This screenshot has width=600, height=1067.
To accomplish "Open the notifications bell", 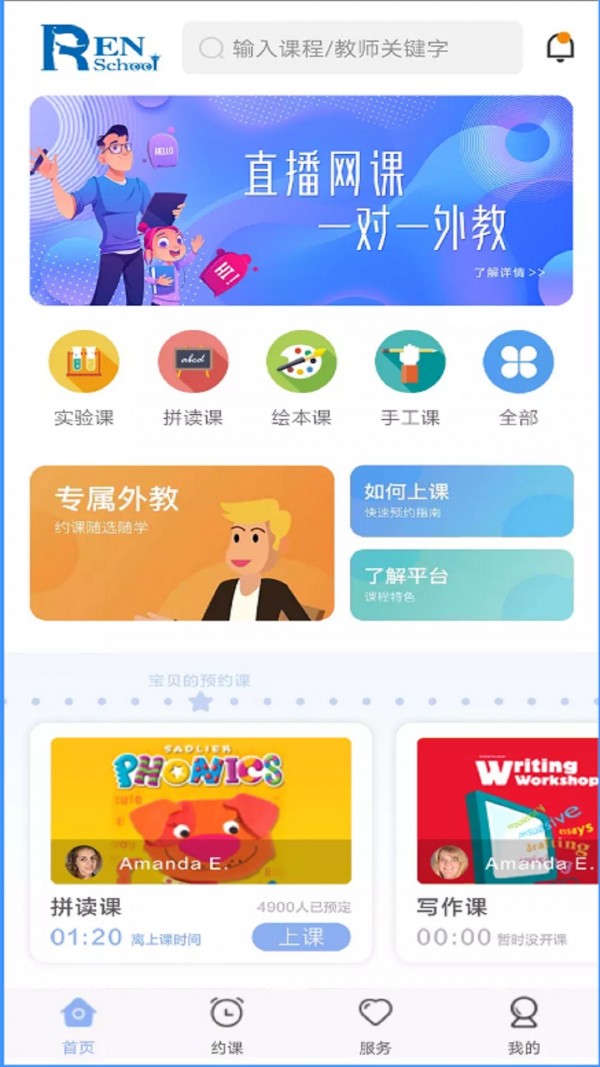I will pyautogui.click(x=560, y=47).
